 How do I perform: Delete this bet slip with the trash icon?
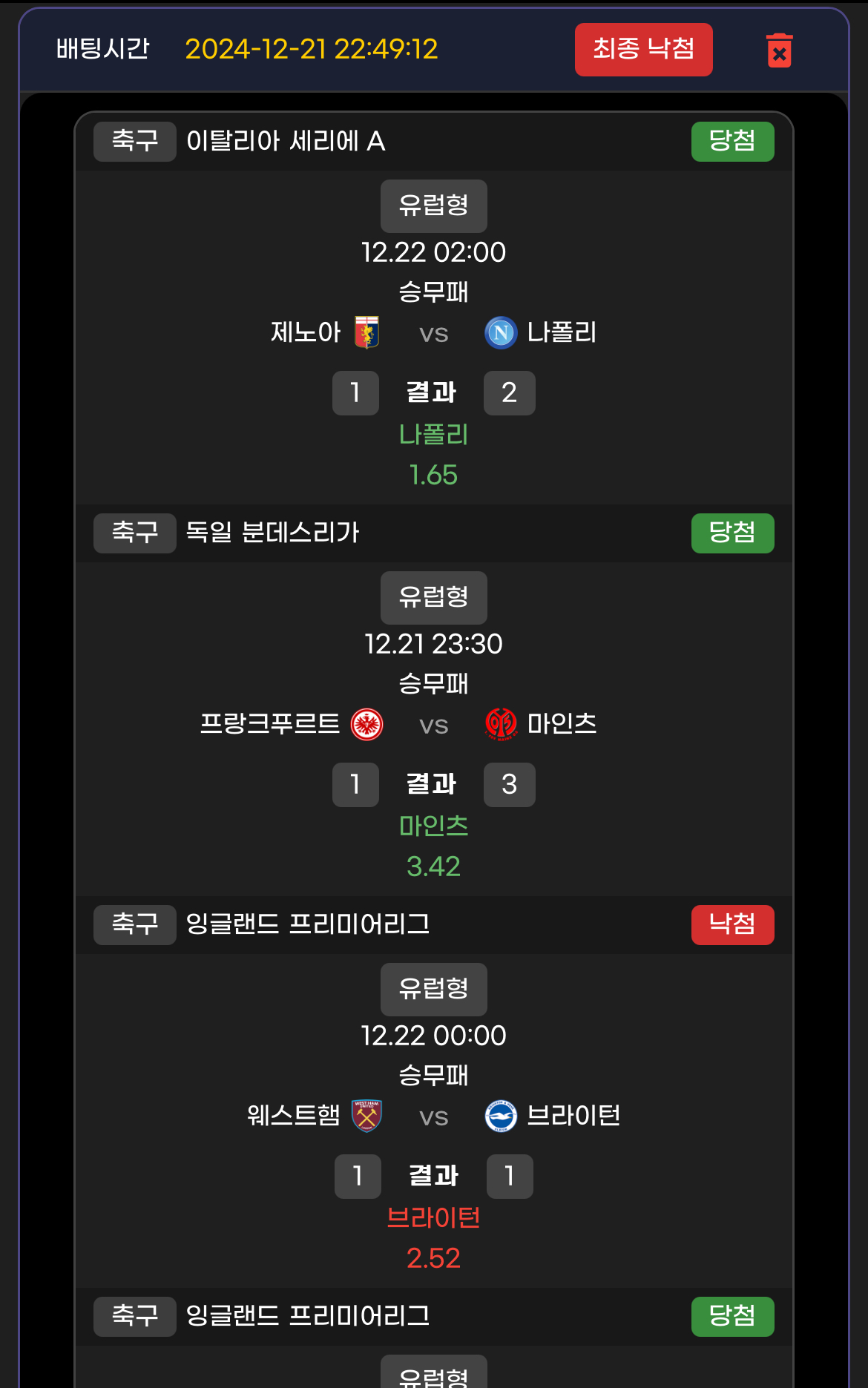pos(779,50)
